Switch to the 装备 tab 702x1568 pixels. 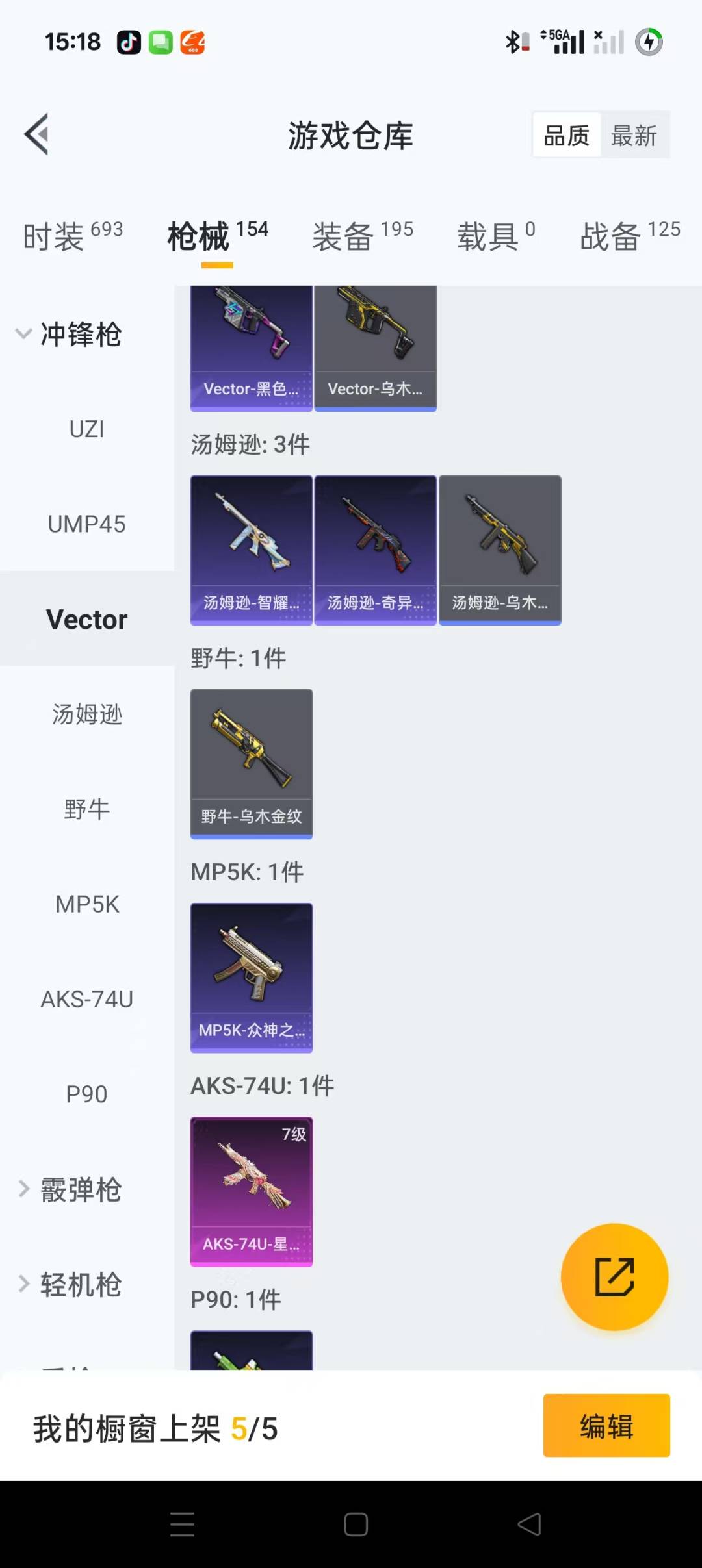pyautogui.click(x=362, y=235)
